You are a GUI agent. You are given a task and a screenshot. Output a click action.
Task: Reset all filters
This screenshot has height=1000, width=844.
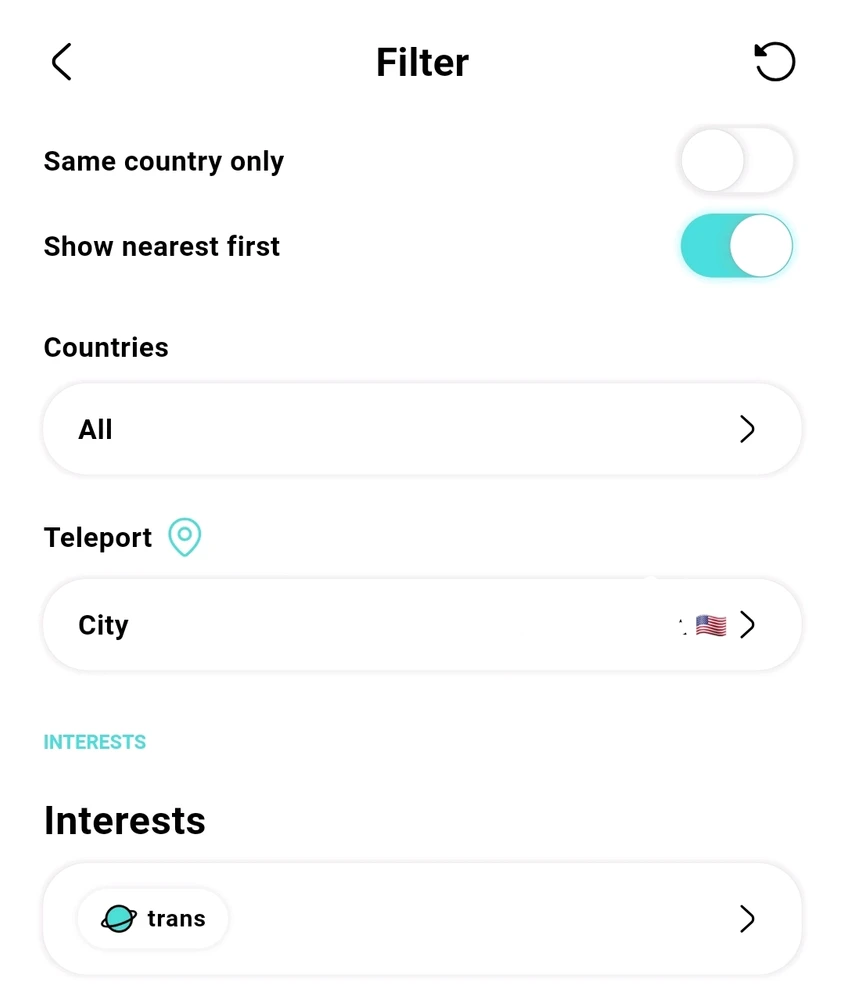[x=774, y=62]
